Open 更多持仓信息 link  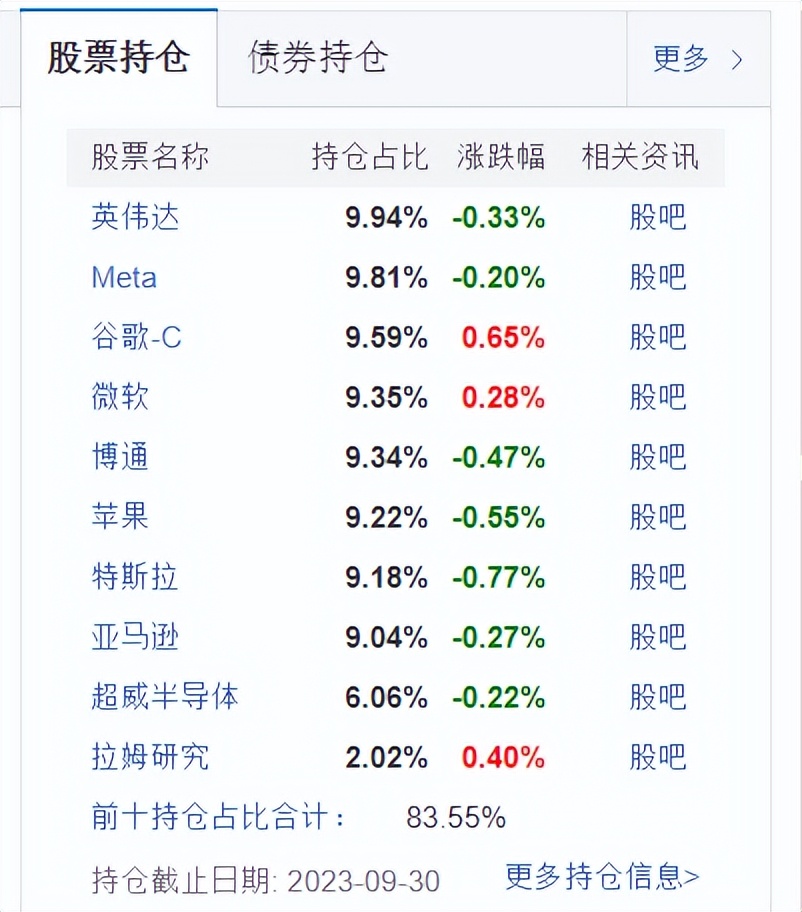coord(602,877)
